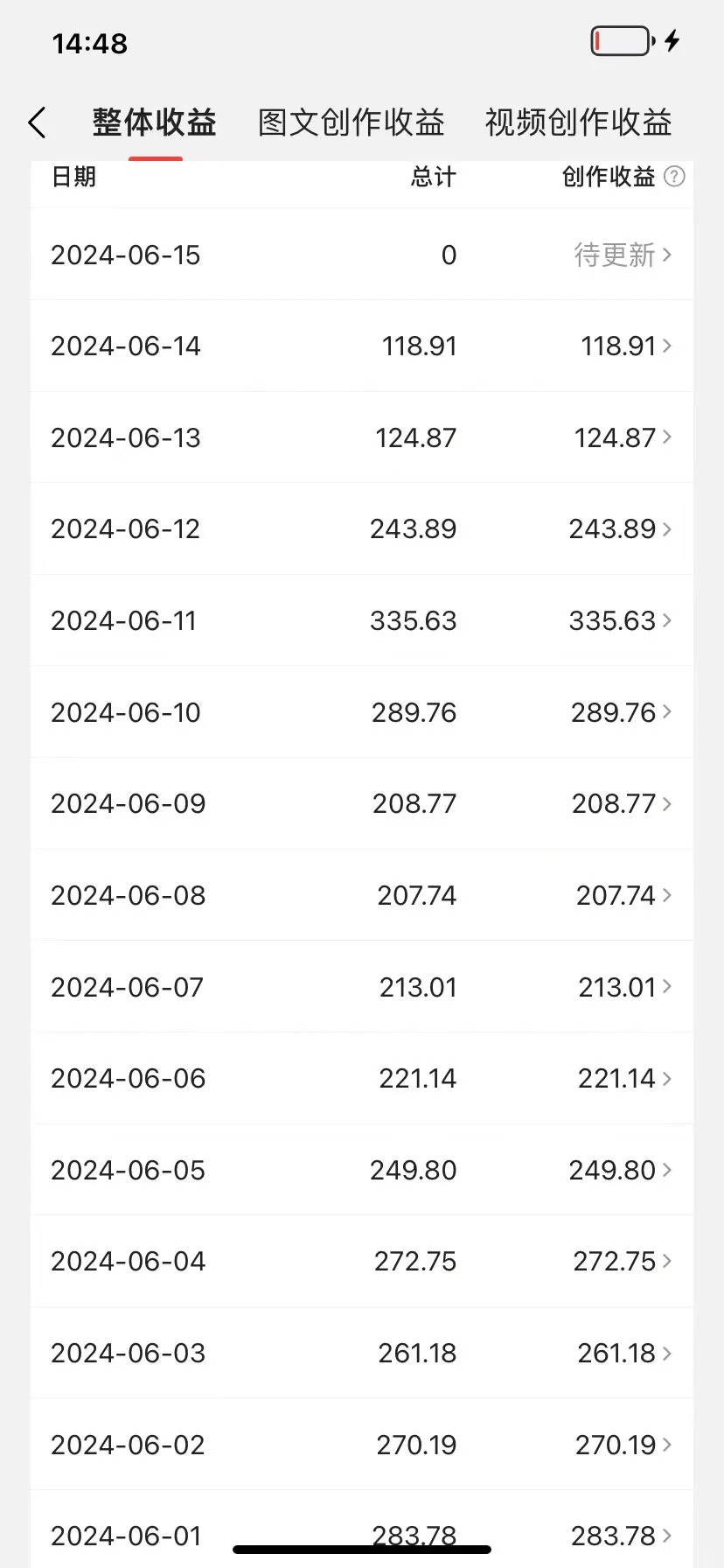Screen dimensions: 724x1568
Task: Open details for 2024-06-06
Action: point(624,1079)
